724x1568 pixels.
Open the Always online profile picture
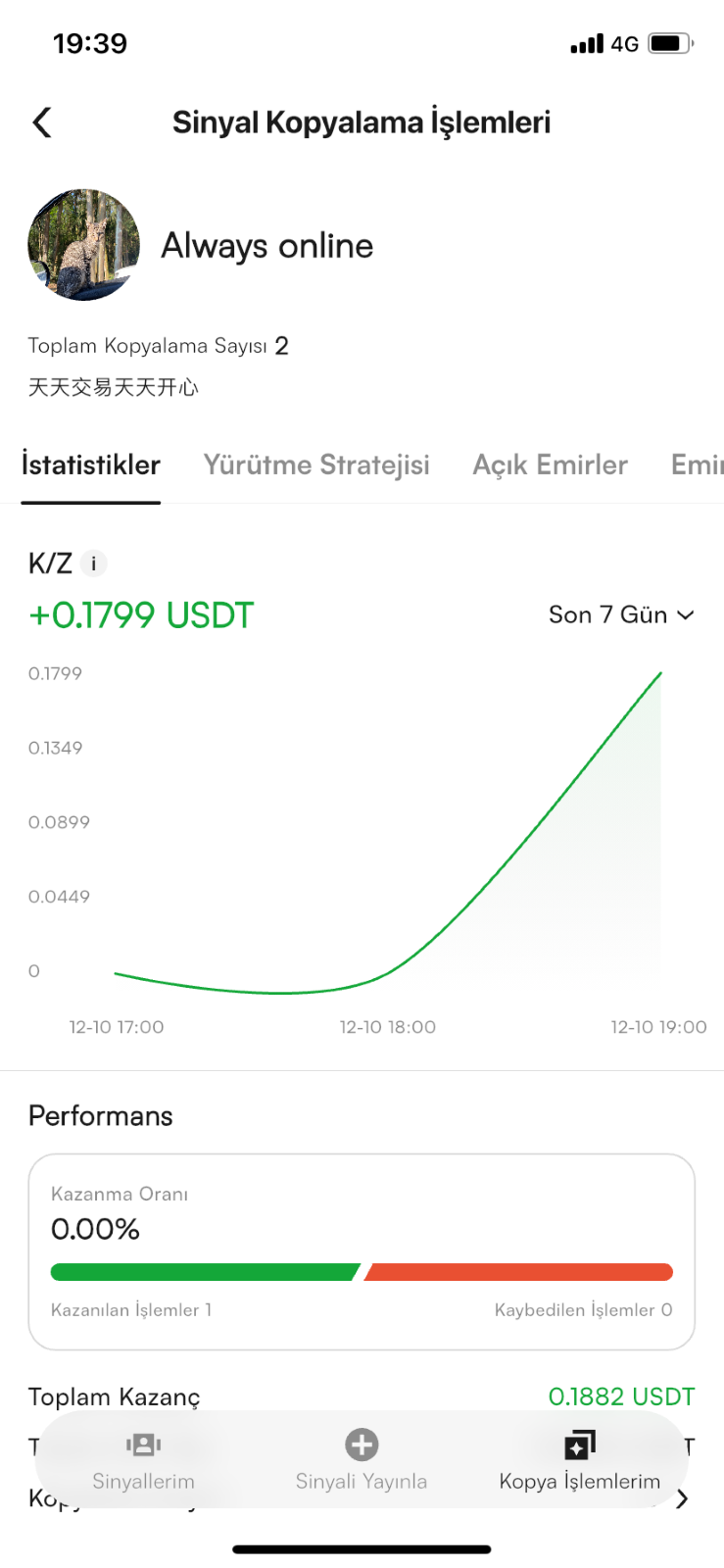(x=84, y=245)
